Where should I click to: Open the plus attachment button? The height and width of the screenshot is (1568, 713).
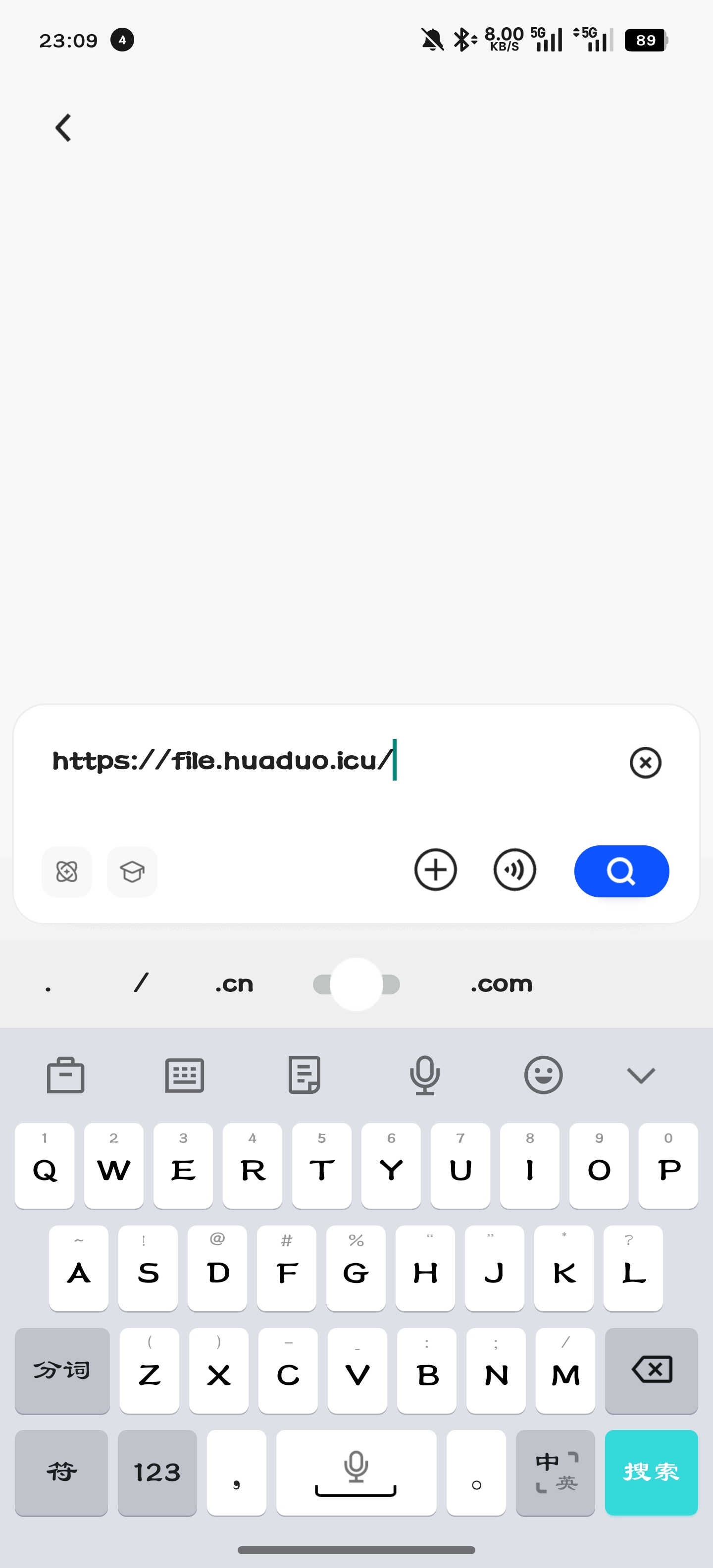point(435,870)
